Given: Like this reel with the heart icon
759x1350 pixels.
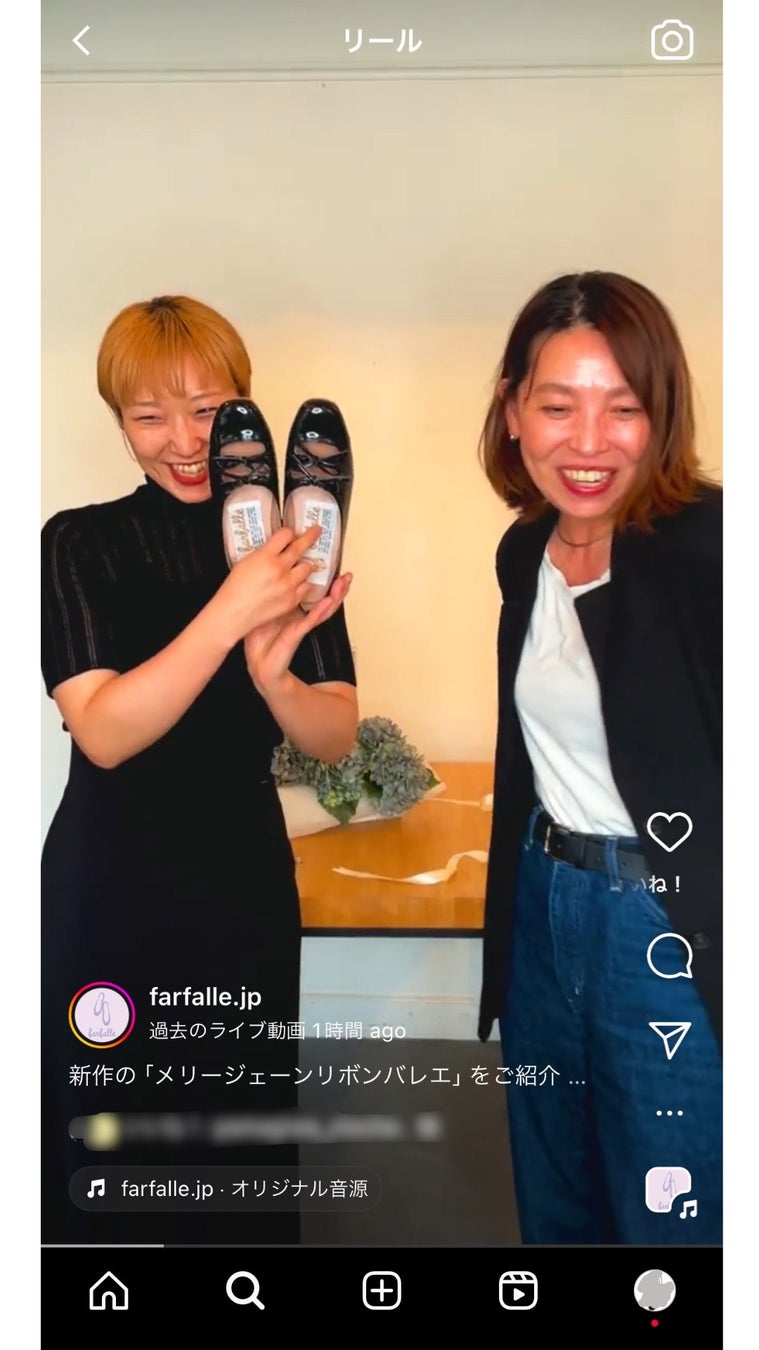Looking at the screenshot, I should click(669, 832).
